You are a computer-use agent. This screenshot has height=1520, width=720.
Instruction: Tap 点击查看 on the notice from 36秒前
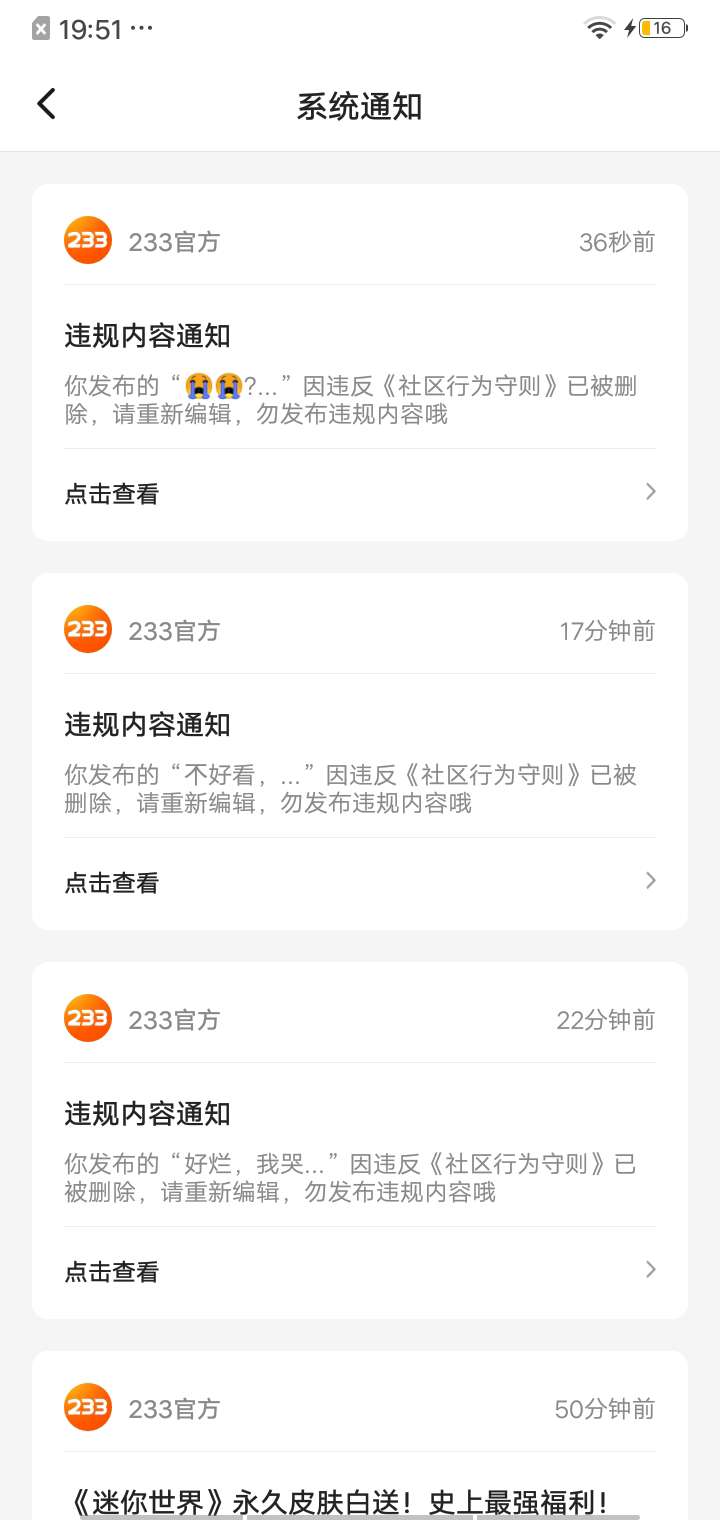(x=360, y=494)
